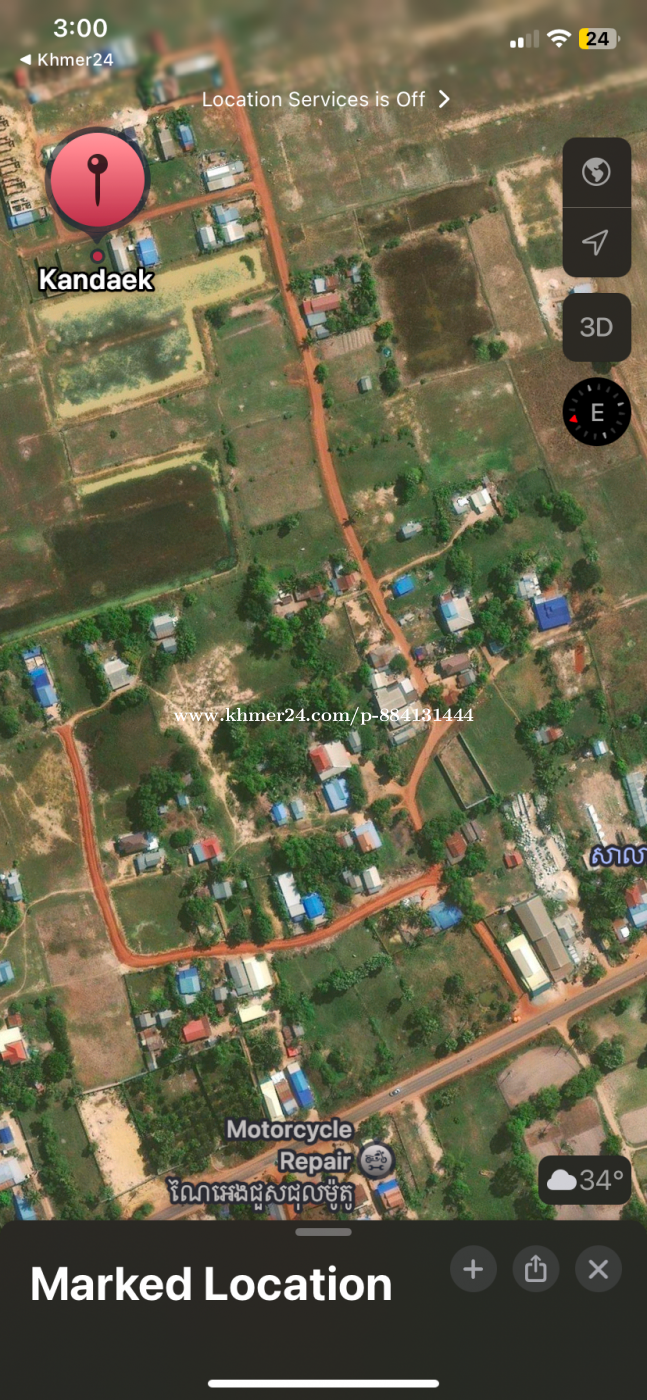
Task: Select the red Kandaek map pin
Action: (97, 185)
